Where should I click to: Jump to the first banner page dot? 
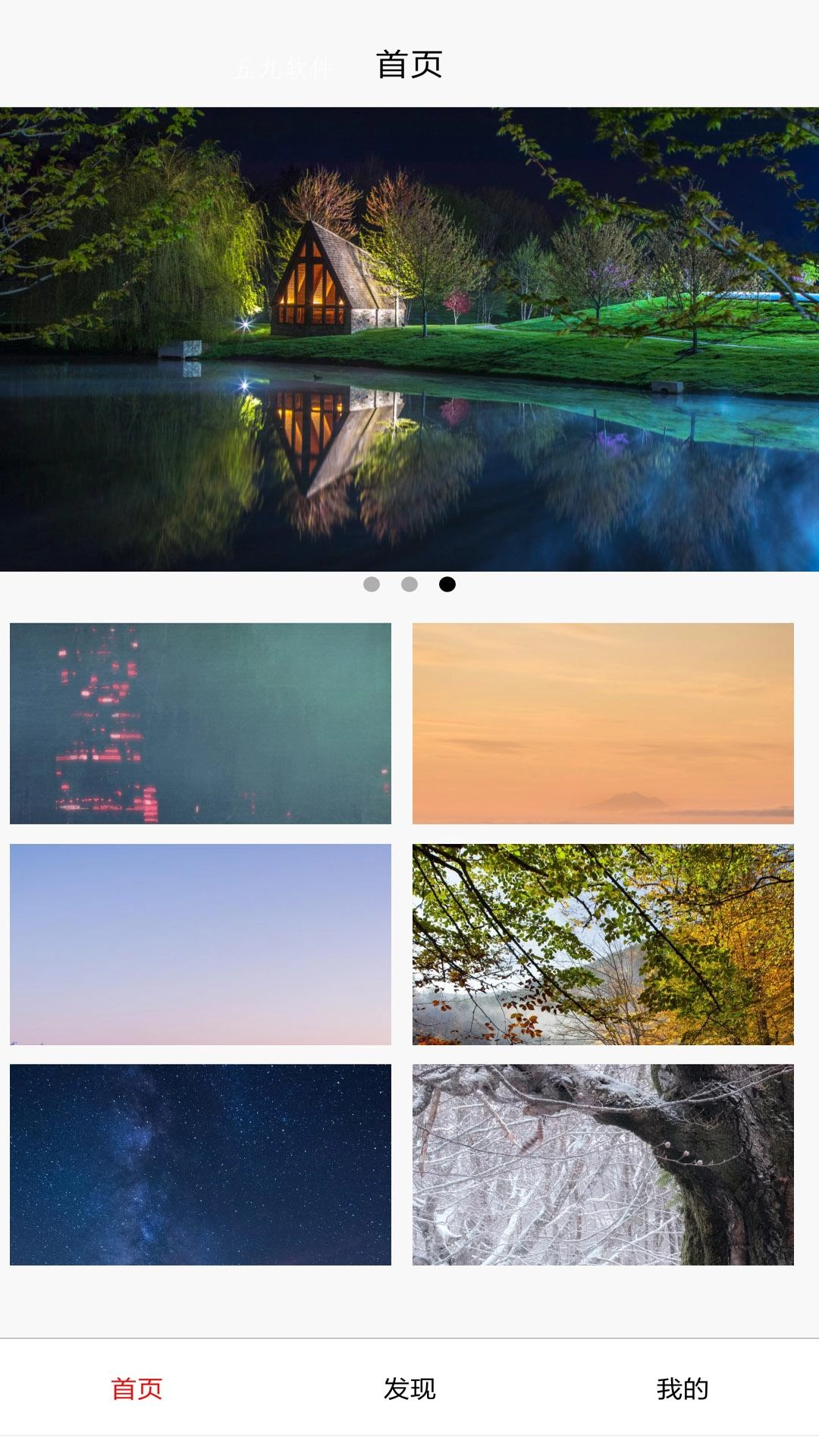pos(372,584)
